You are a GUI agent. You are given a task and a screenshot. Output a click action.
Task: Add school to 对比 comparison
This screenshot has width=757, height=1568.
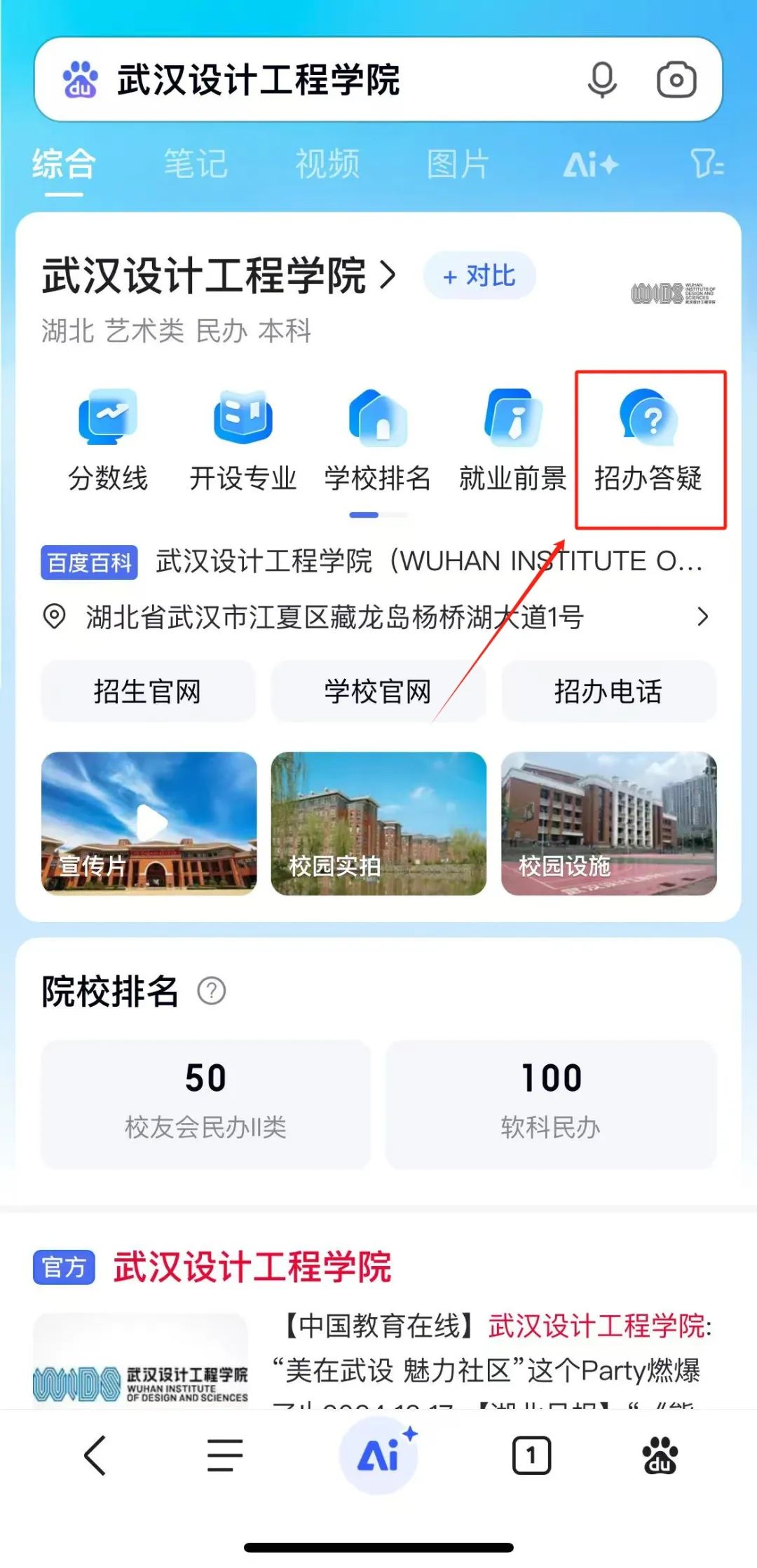tap(479, 275)
